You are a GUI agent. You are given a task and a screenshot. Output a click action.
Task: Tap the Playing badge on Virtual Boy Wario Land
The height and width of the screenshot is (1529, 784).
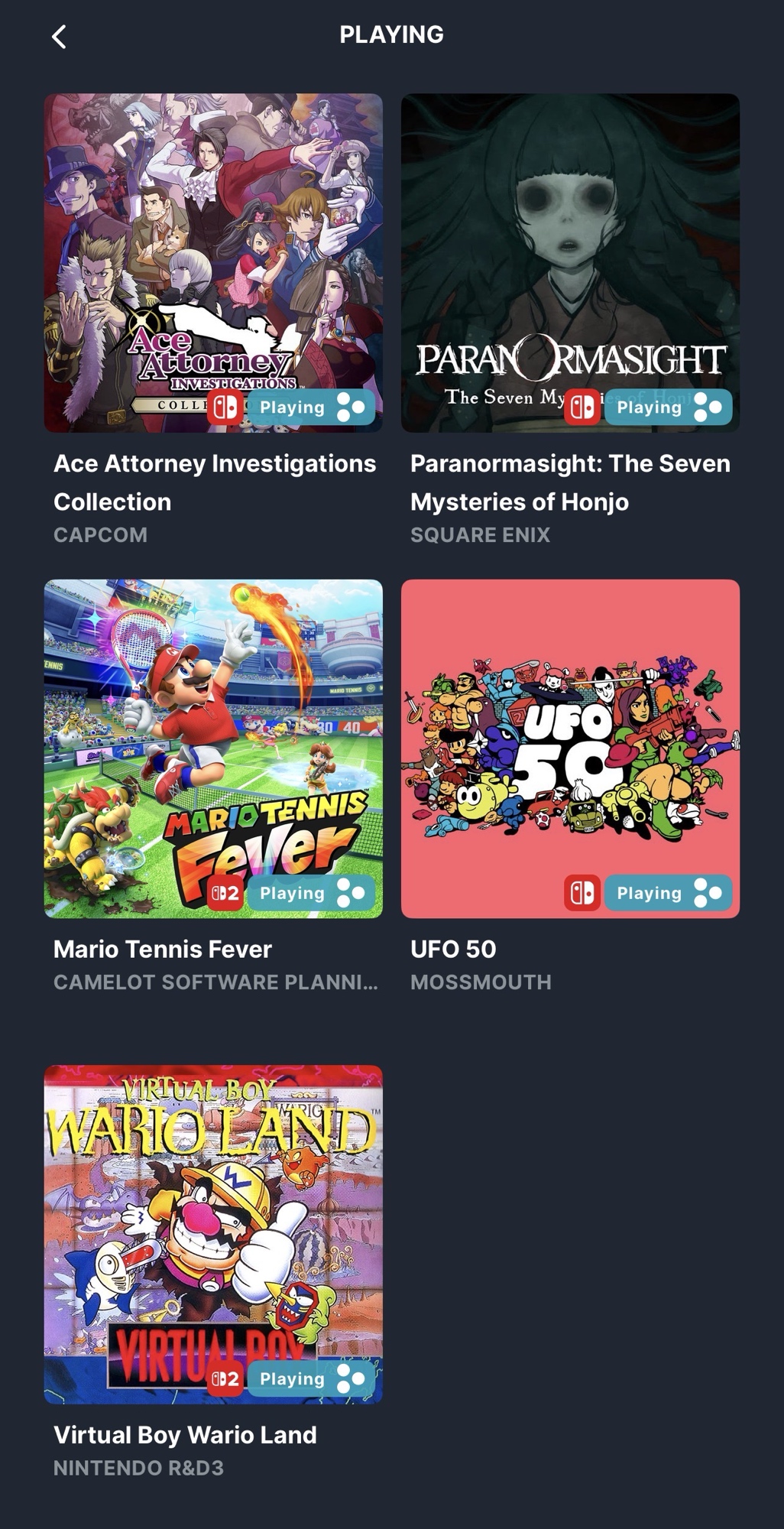[311, 1378]
